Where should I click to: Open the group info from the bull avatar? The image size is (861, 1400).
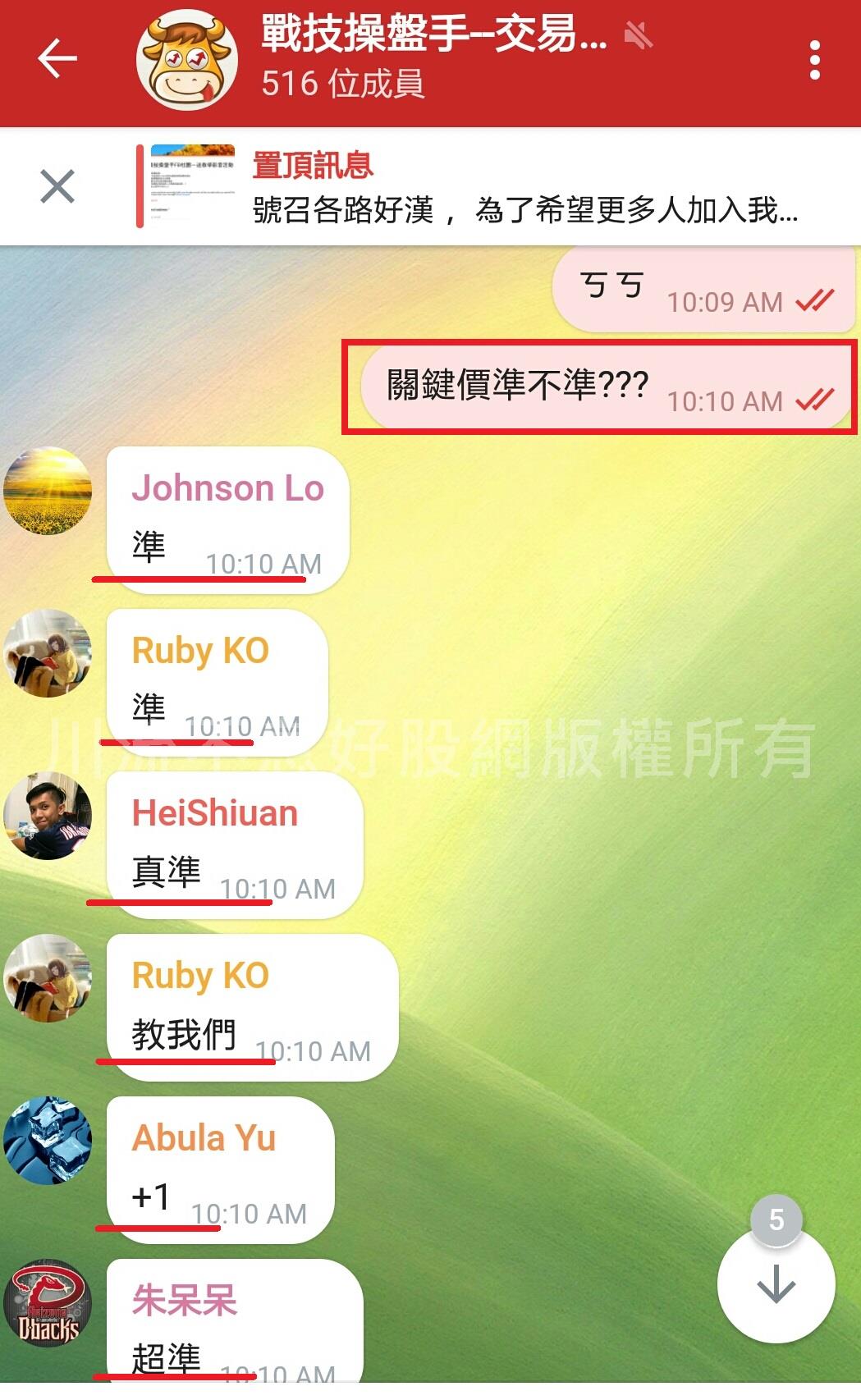187,61
